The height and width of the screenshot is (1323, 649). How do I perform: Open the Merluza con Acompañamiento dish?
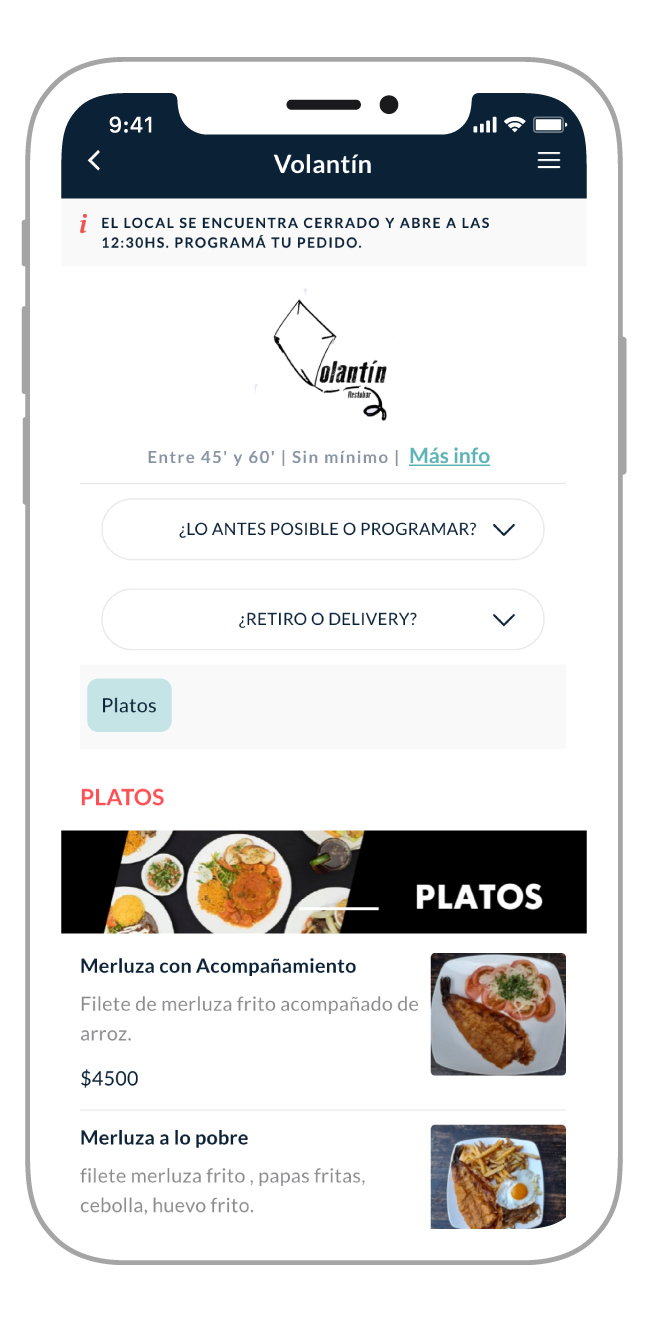(218, 966)
